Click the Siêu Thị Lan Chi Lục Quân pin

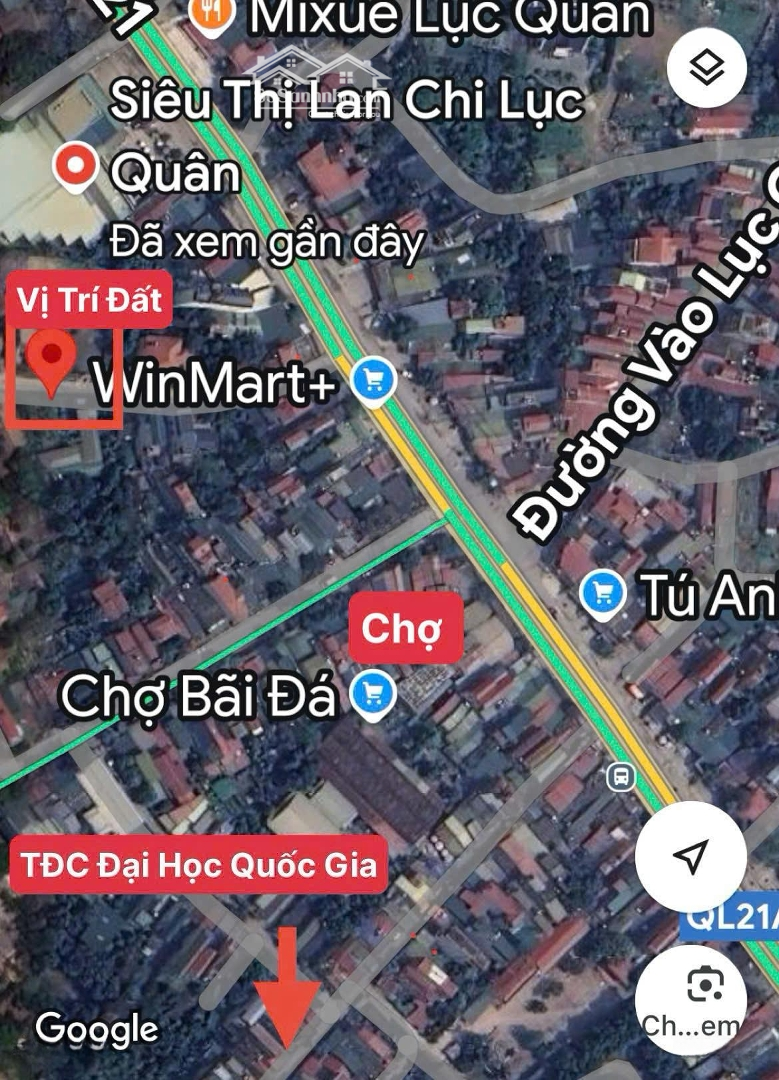[72, 163]
